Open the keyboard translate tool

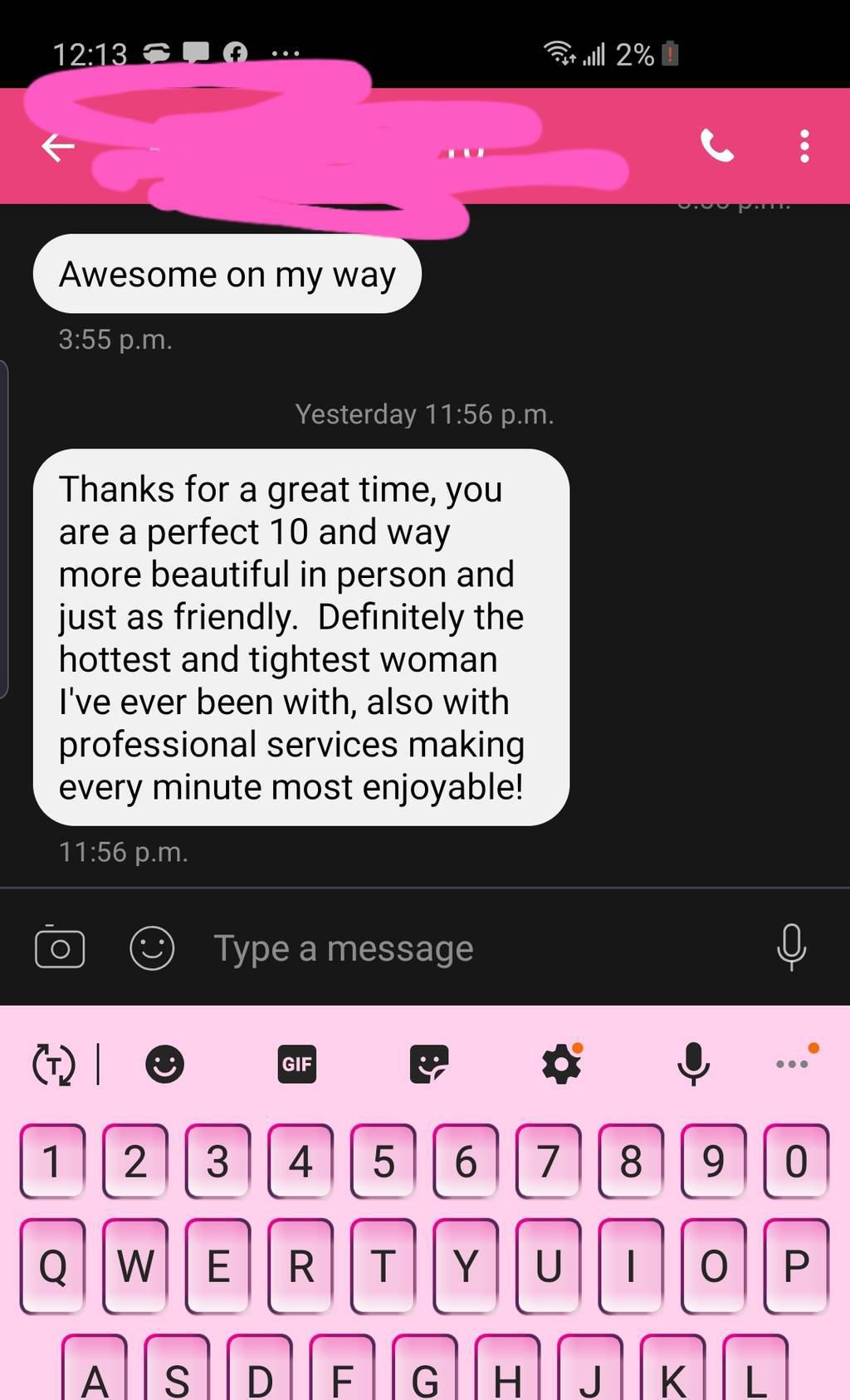point(53,1065)
